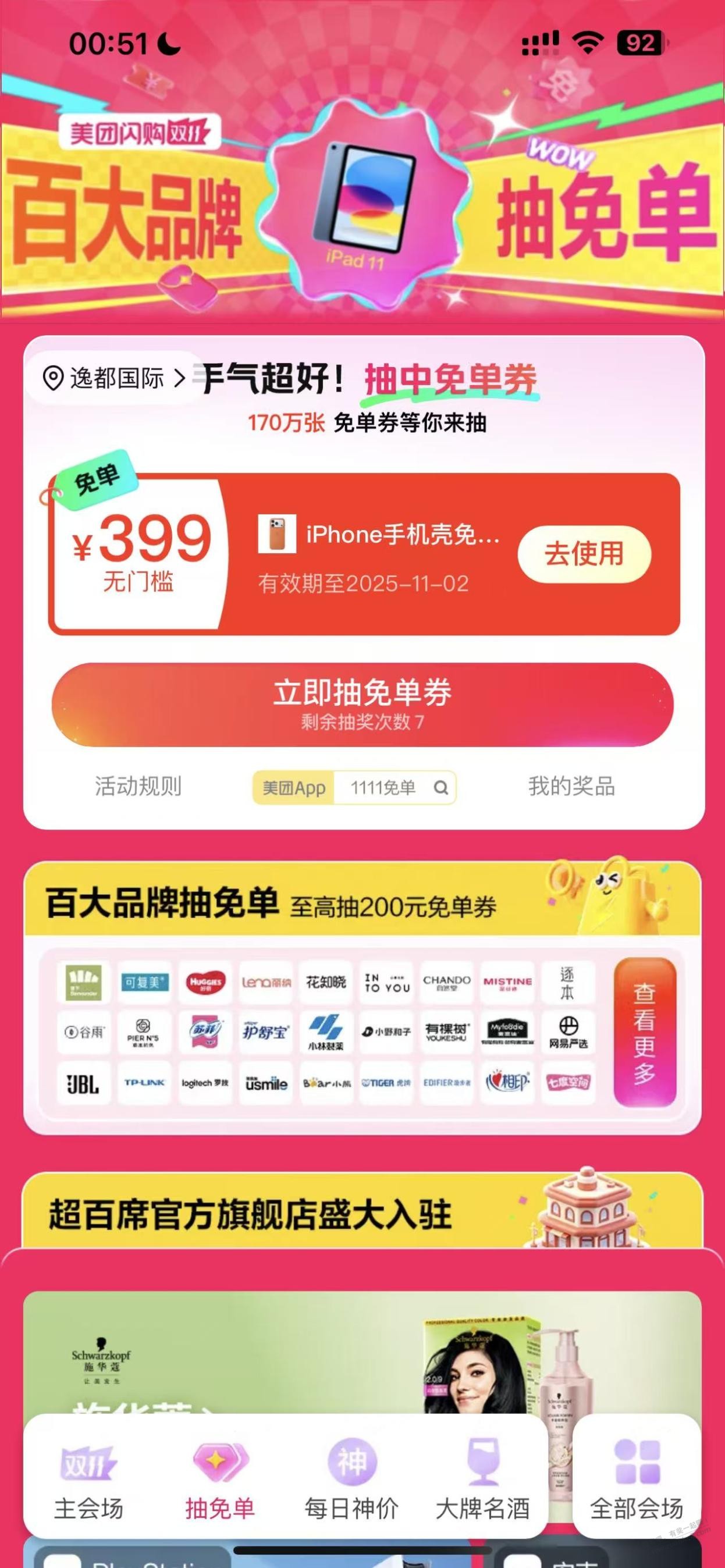
Task: Draw a coupon with 立即抽免单券
Action: coord(363,704)
